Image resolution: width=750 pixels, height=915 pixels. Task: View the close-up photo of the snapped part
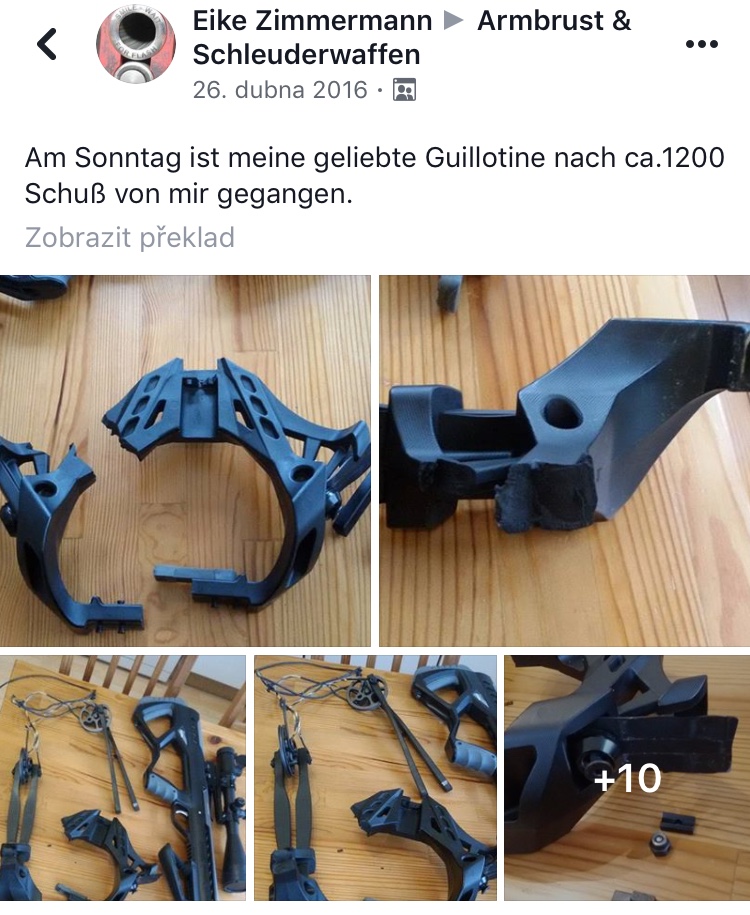click(564, 461)
